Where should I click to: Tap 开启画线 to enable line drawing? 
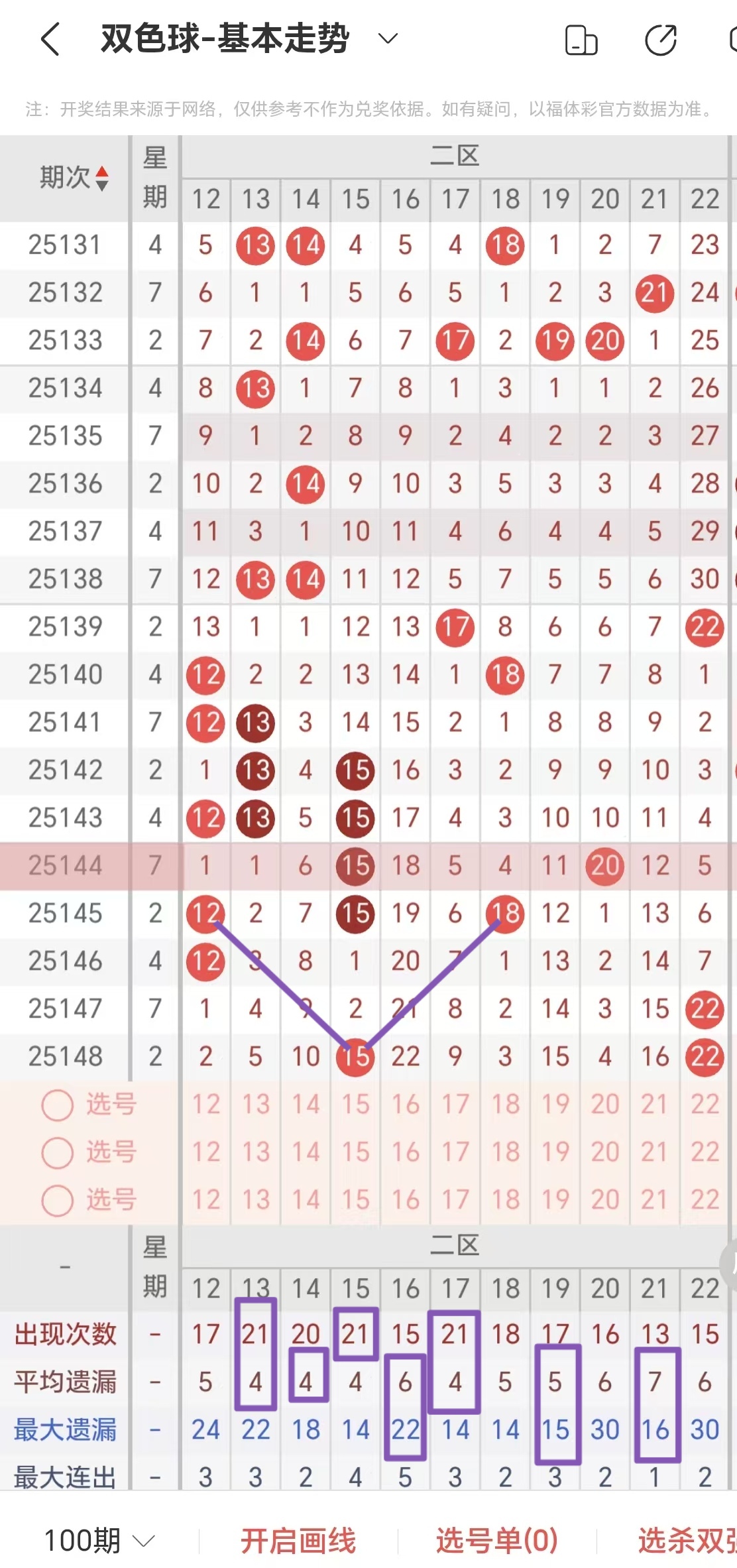click(x=298, y=1539)
